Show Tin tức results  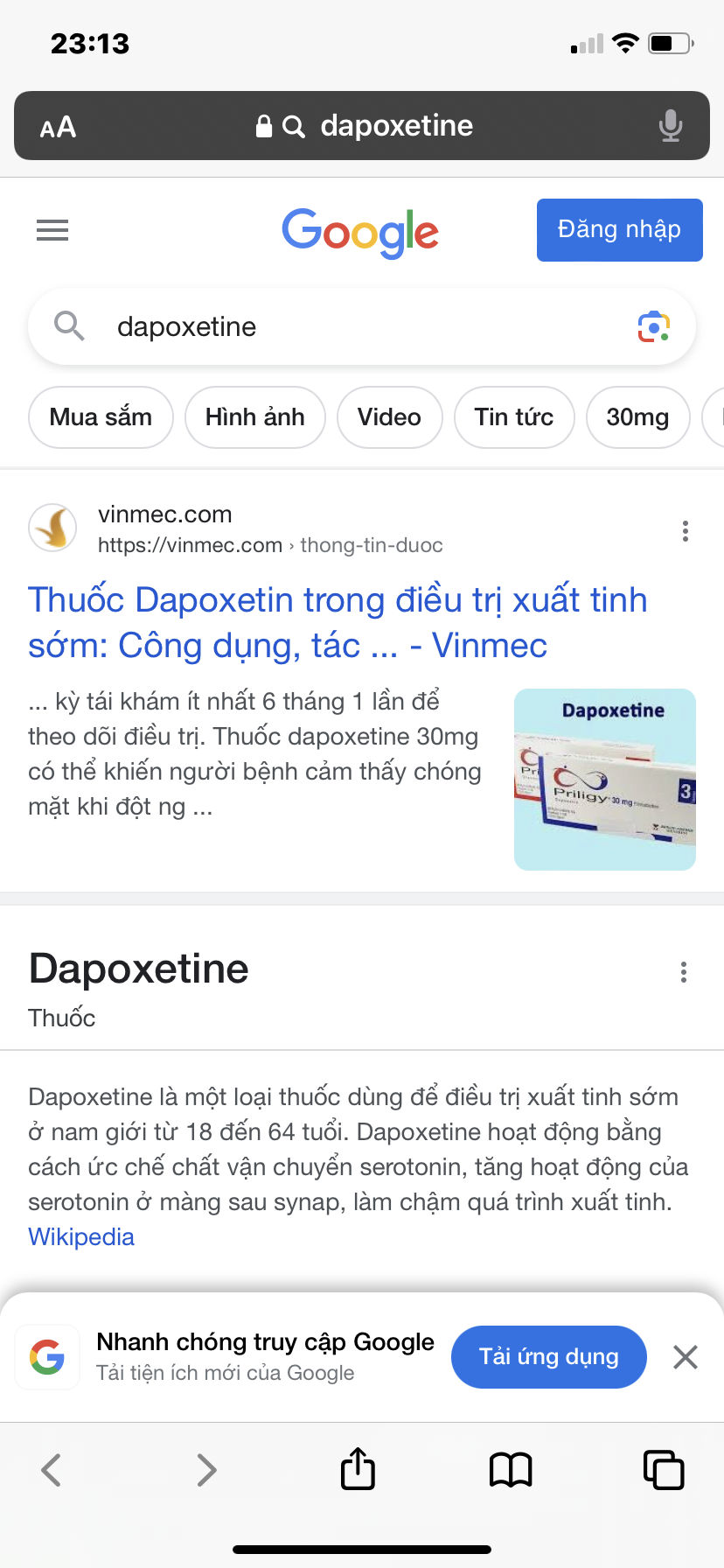coord(514,417)
